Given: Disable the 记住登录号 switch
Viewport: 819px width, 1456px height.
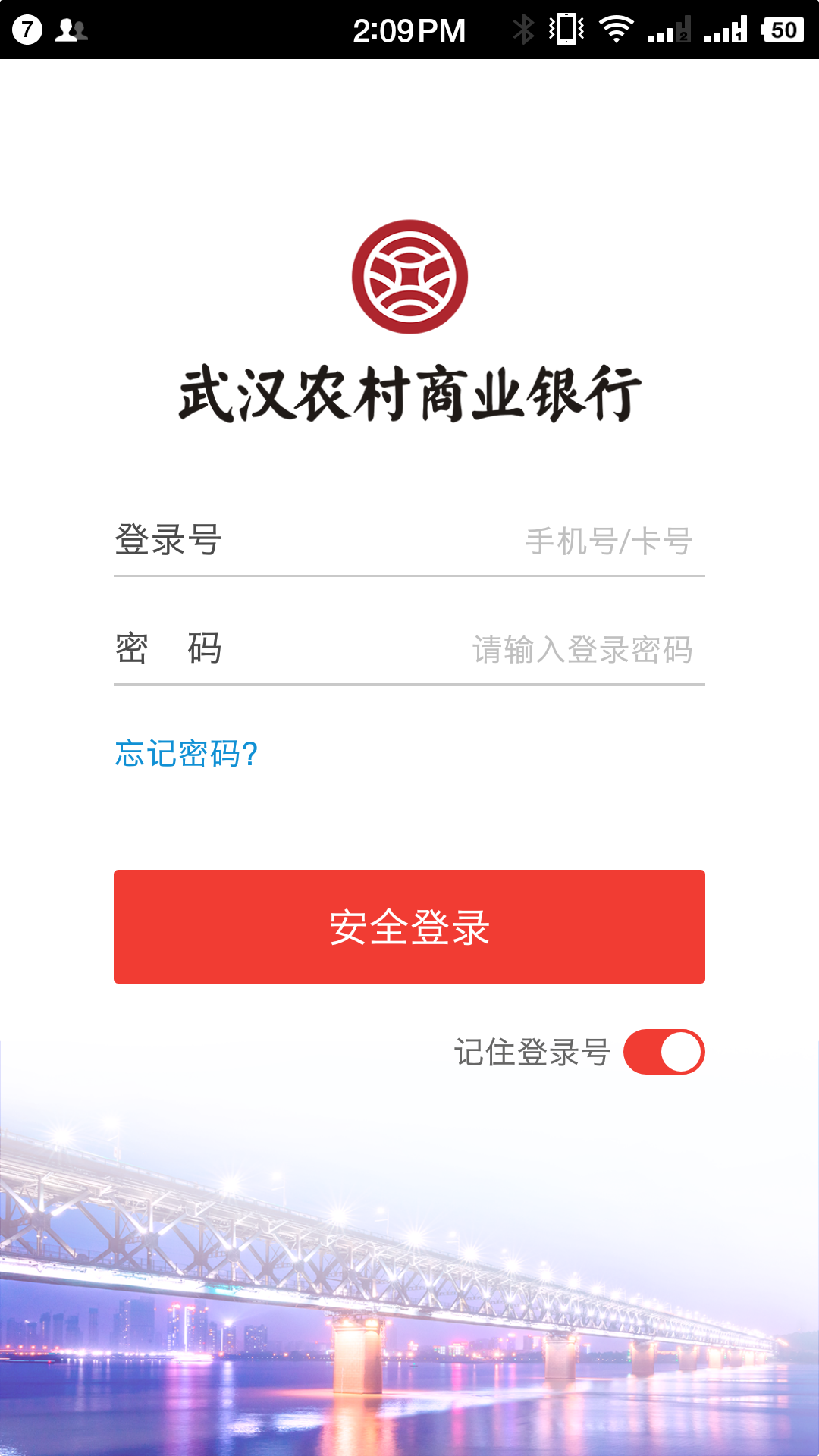Looking at the screenshot, I should (x=664, y=1052).
